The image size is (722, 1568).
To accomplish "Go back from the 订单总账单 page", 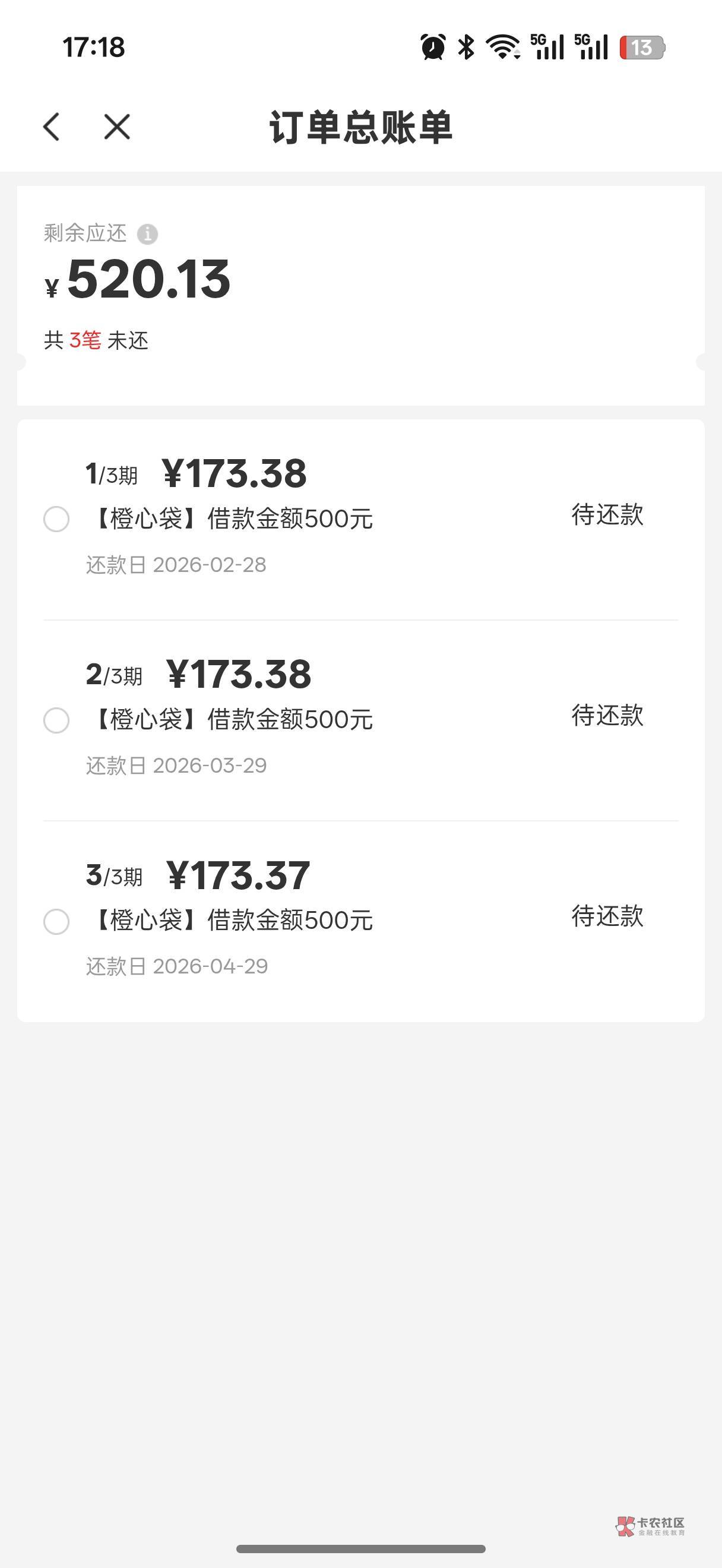I will (52, 127).
